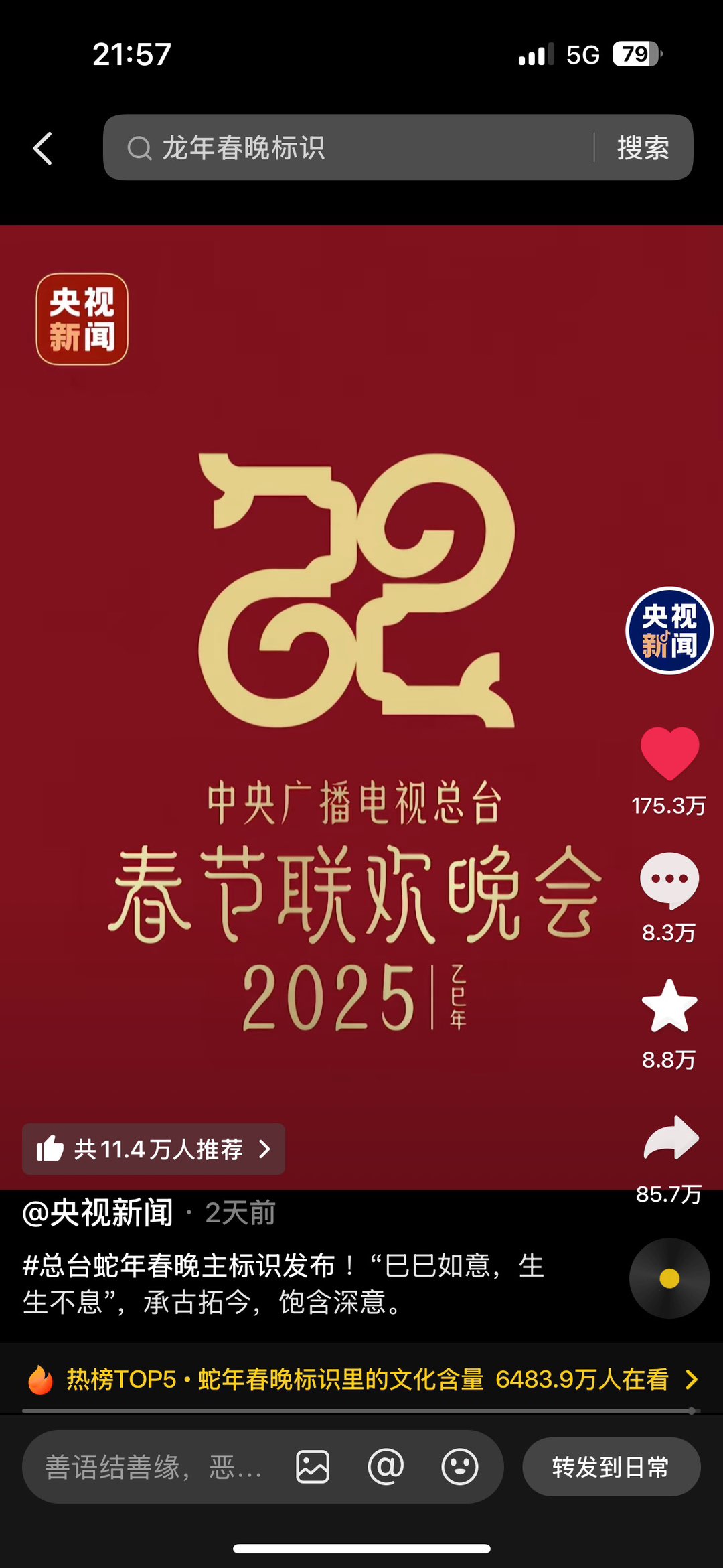Open the 央视新闻 avatar on the right
Image resolution: width=723 pixels, height=1568 pixels.
click(x=669, y=630)
